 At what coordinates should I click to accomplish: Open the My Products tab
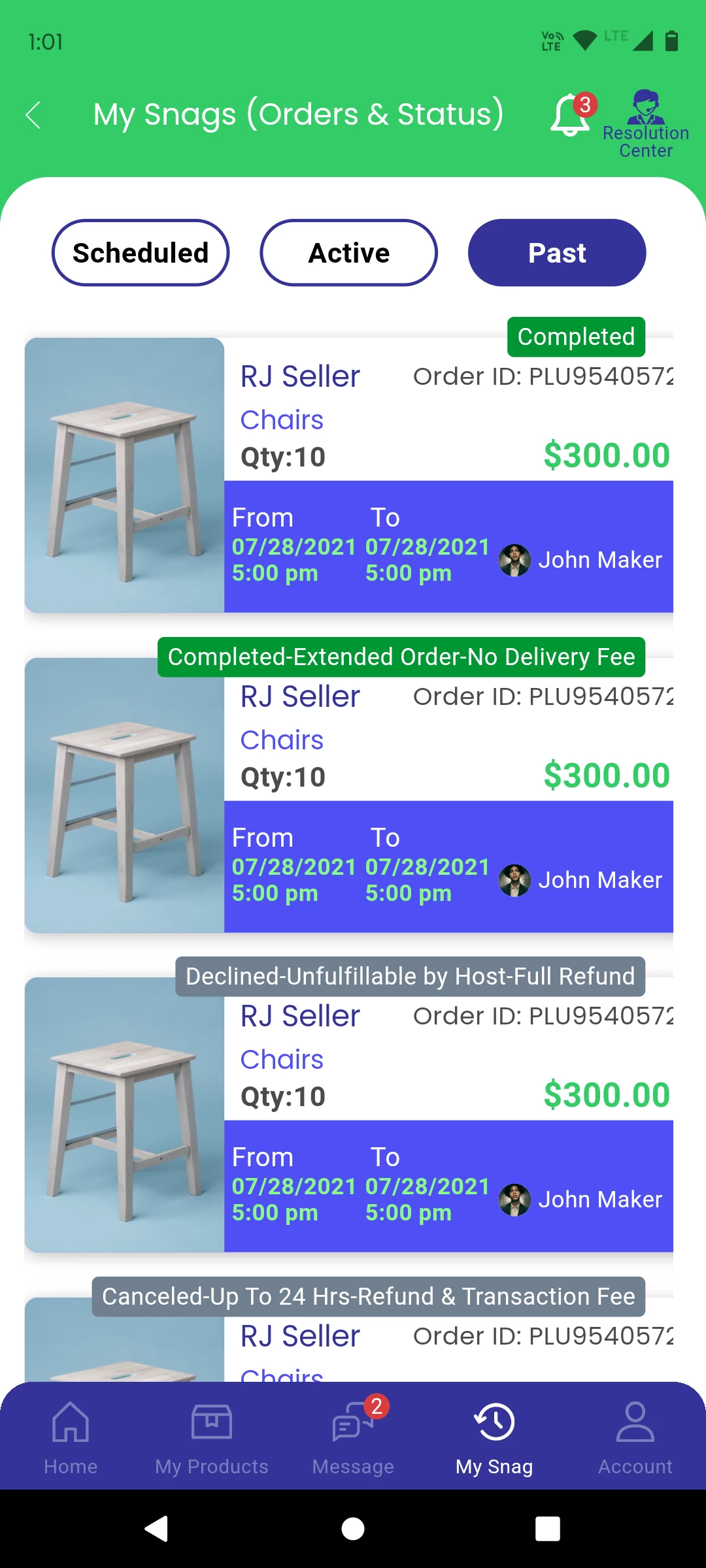coord(212,1435)
